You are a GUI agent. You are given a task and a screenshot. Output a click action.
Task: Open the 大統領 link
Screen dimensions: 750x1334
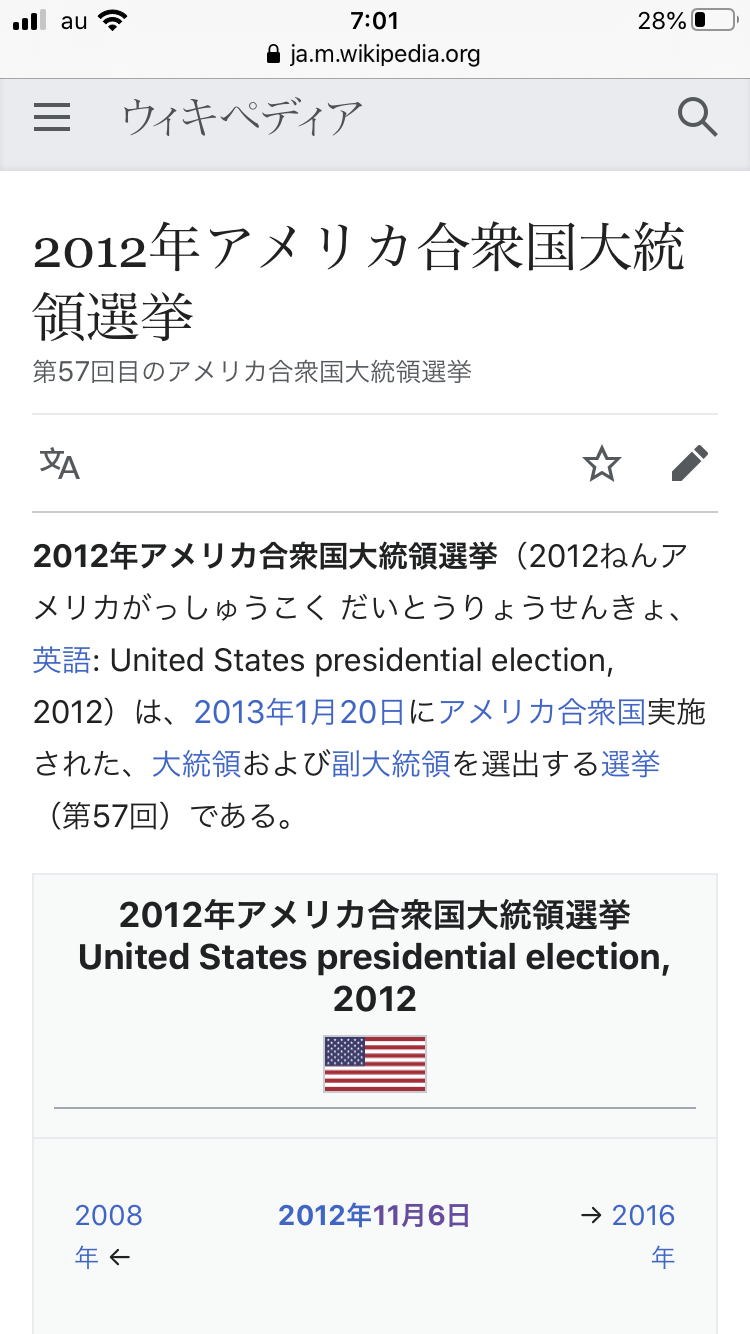point(196,765)
